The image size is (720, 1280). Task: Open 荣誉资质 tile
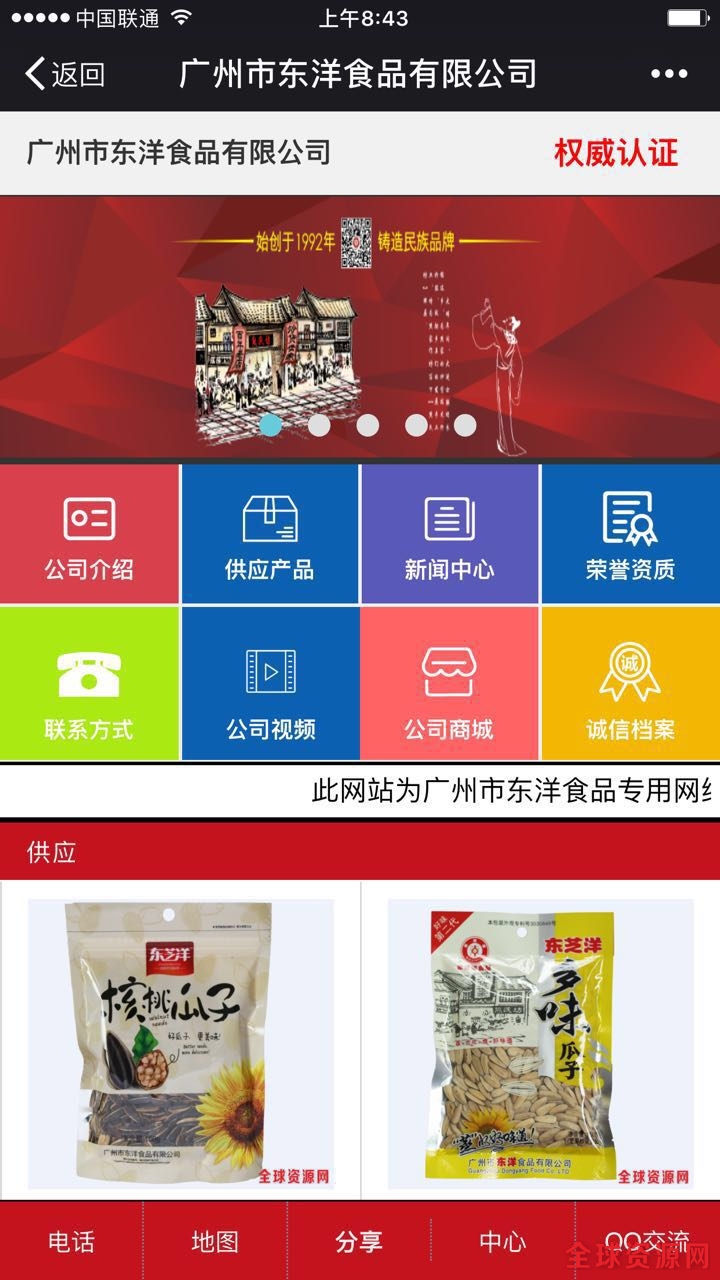tap(630, 536)
